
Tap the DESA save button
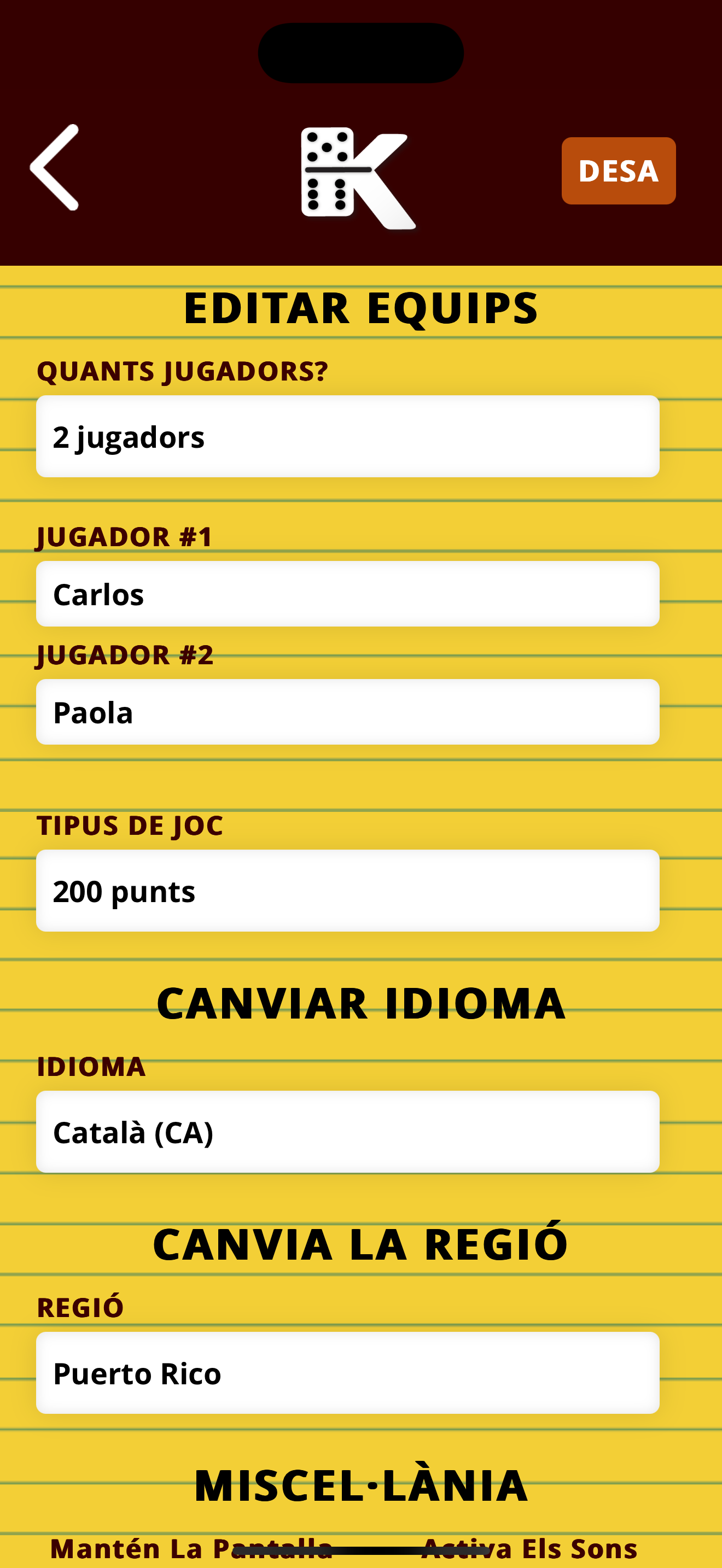tap(618, 171)
